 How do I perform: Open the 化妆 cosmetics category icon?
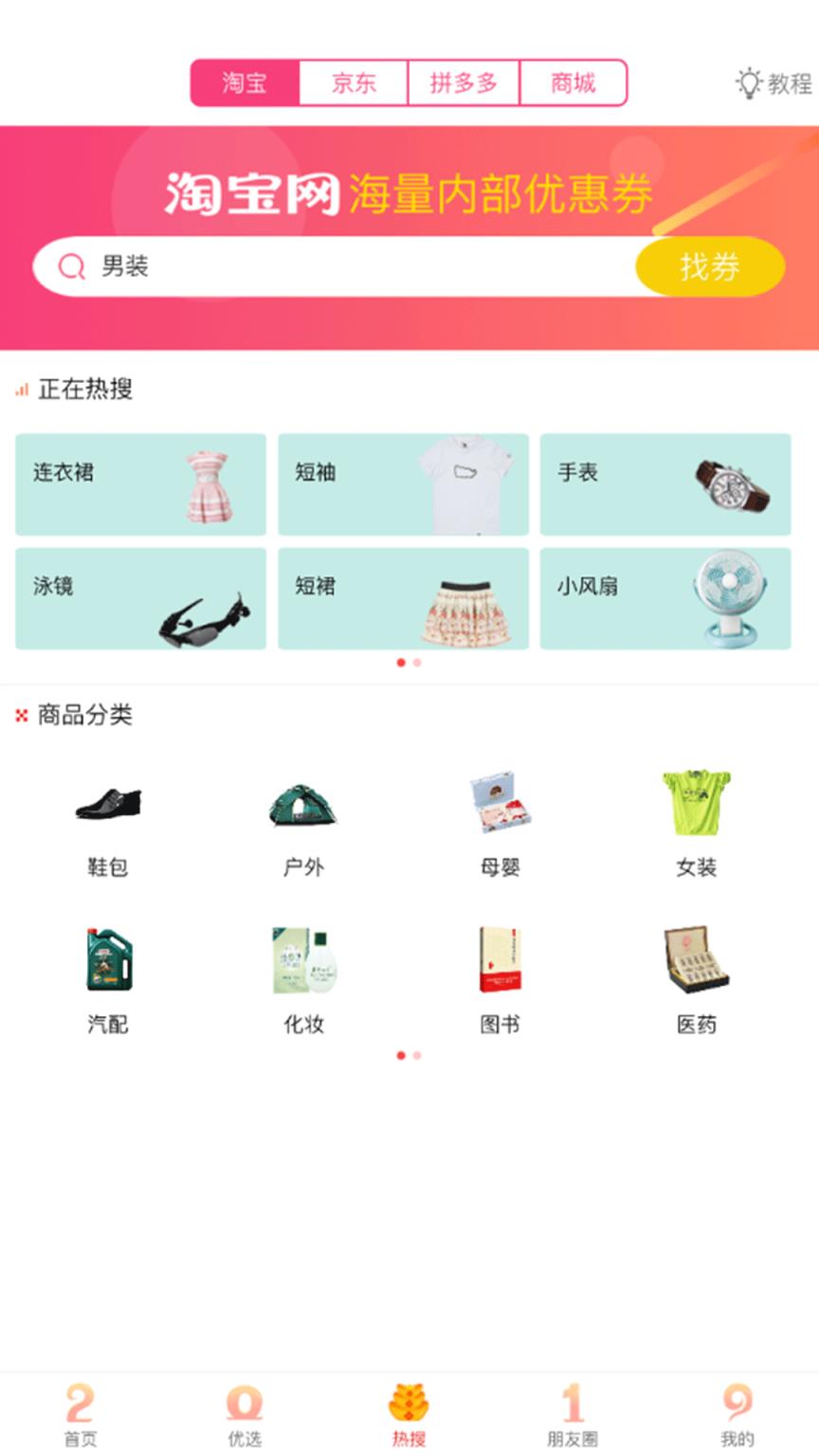(304, 960)
